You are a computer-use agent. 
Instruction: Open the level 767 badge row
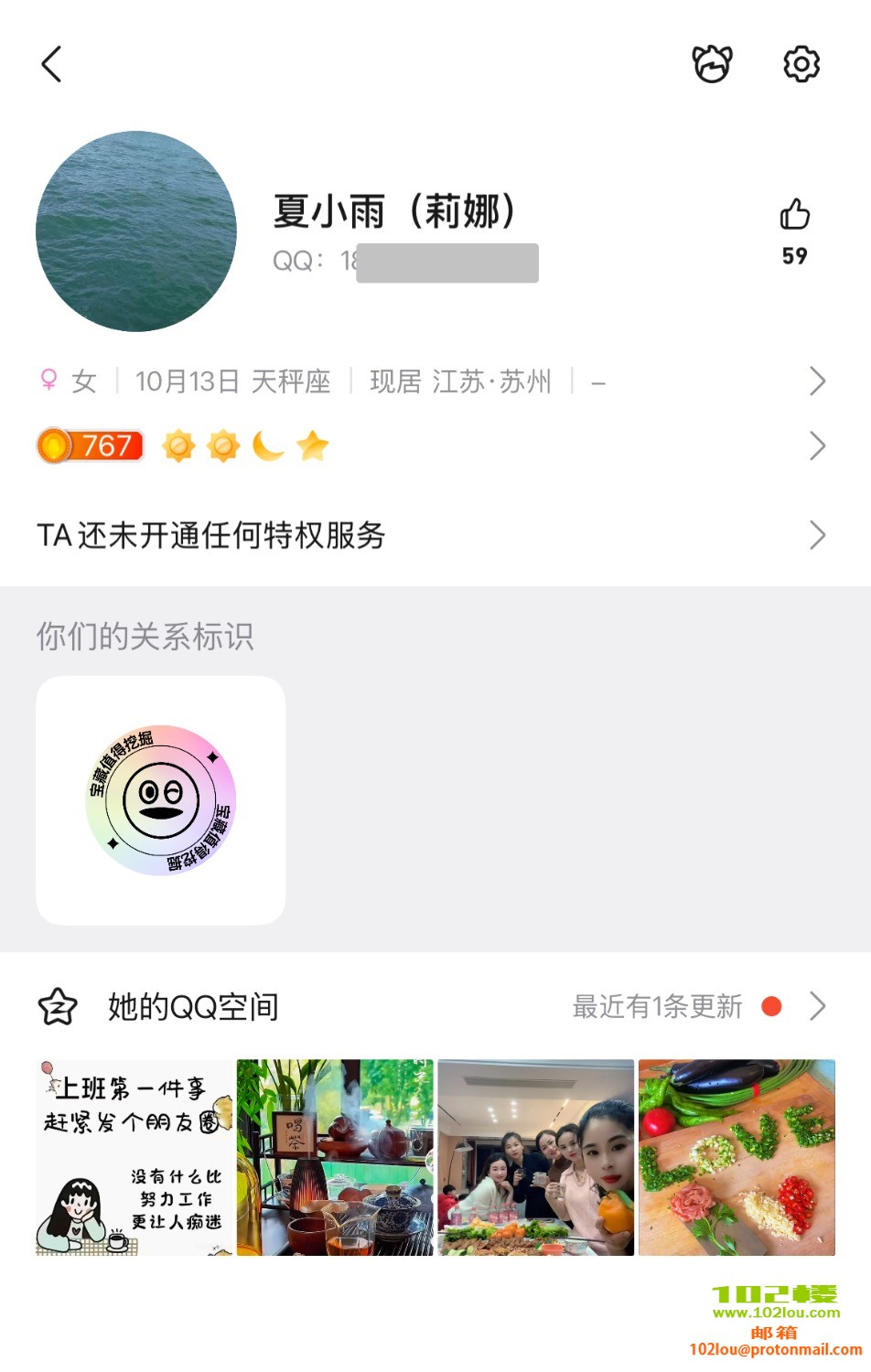430,446
